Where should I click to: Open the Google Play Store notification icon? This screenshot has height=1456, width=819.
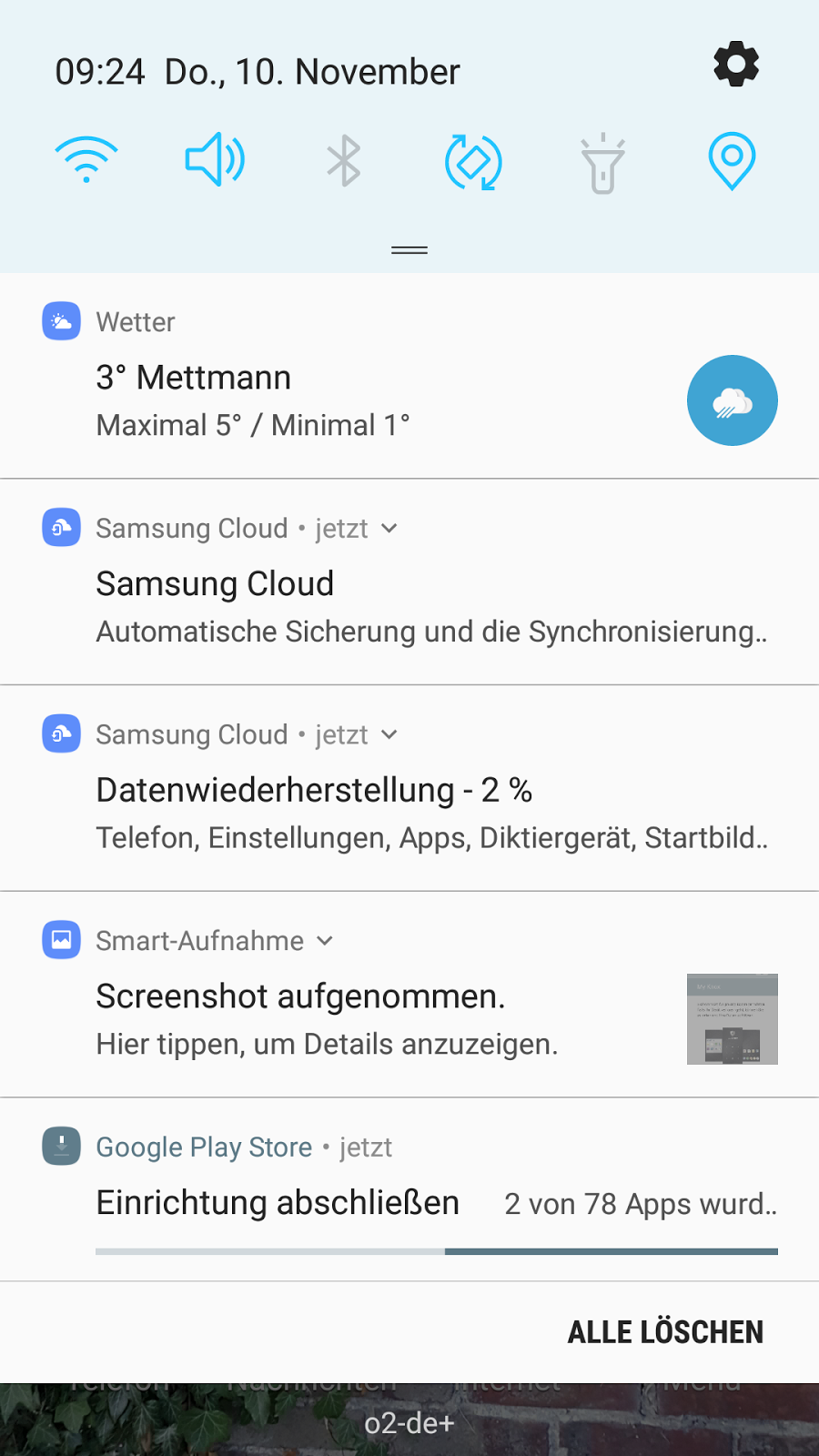(60, 1147)
